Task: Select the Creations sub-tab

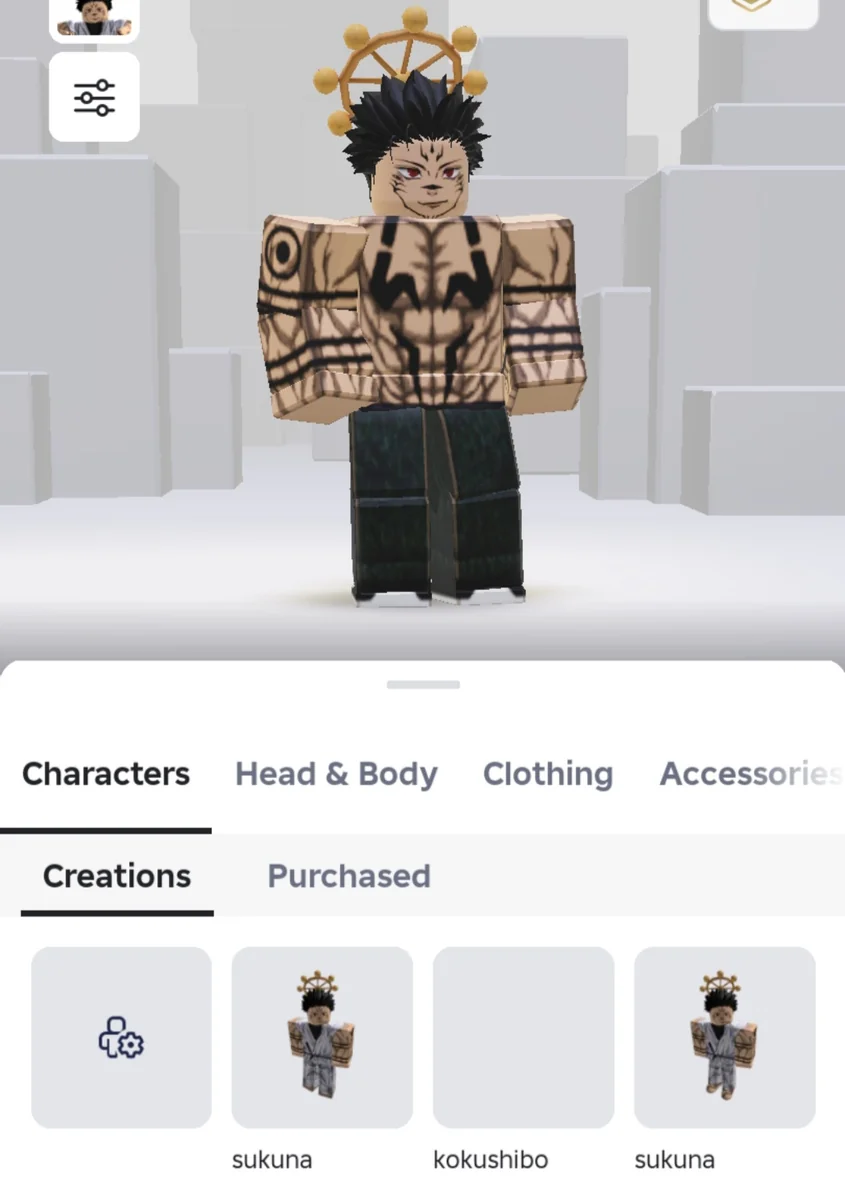Action: 117,876
